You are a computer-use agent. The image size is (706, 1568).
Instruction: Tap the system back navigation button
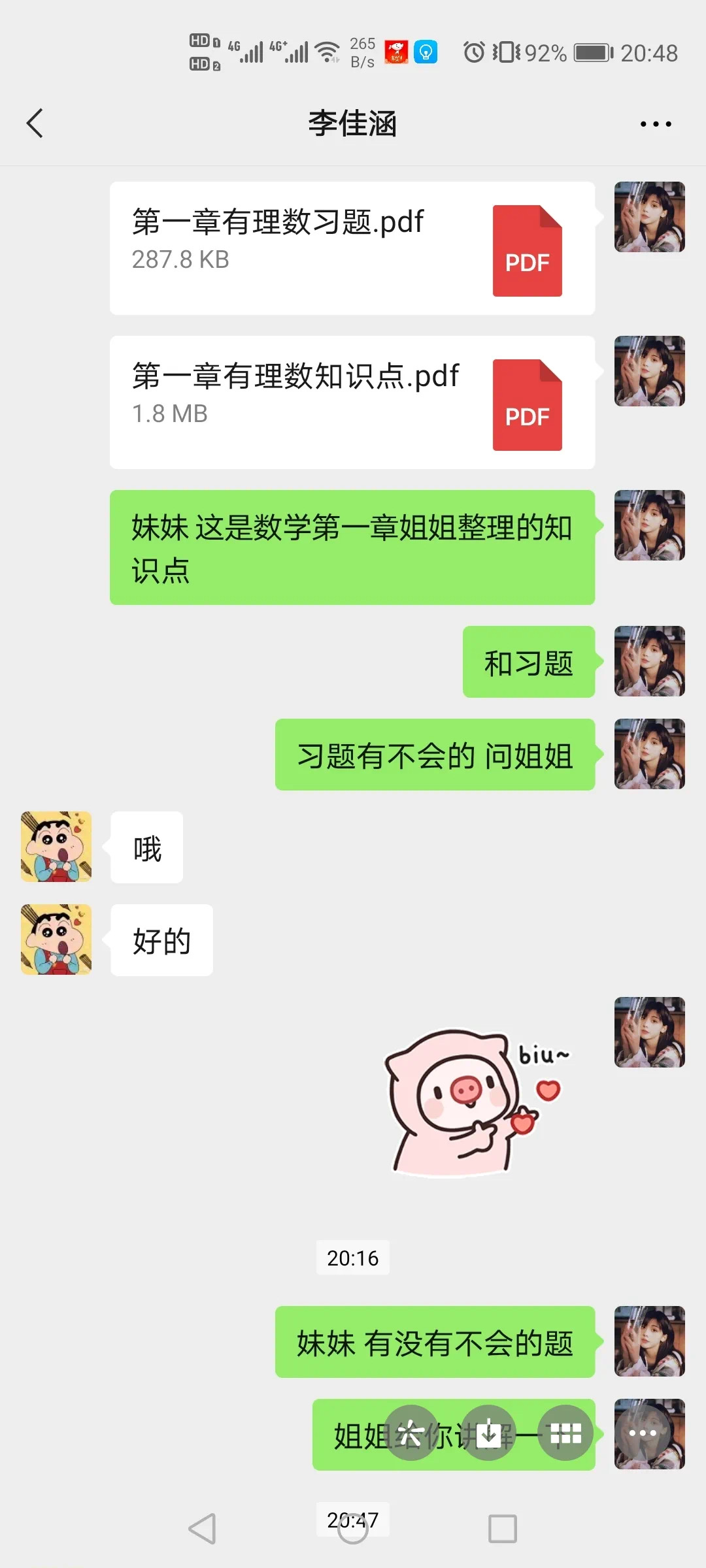tap(202, 1529)
